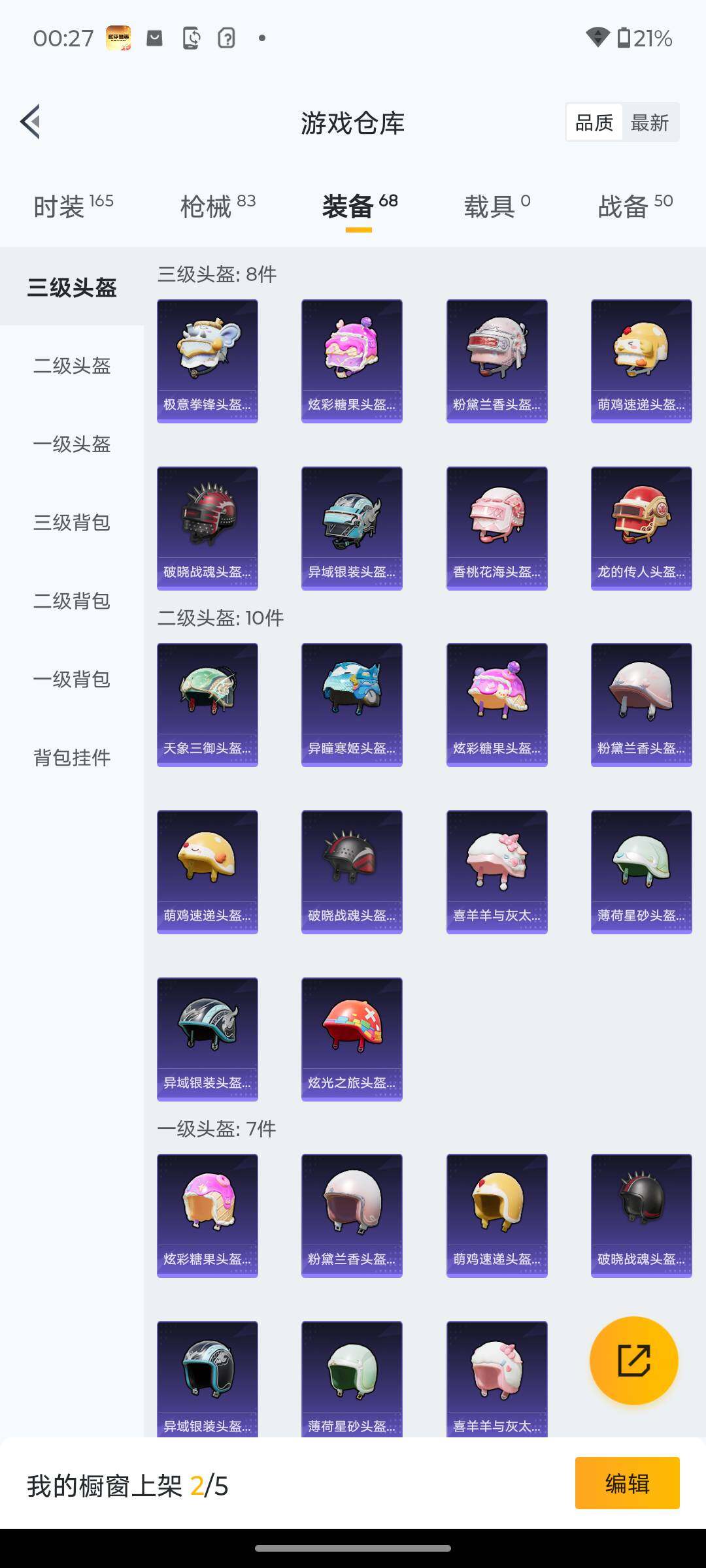View the 炫光之旅头盔 item
This screenshot has height=1568, width=706.
(352, 1039)
